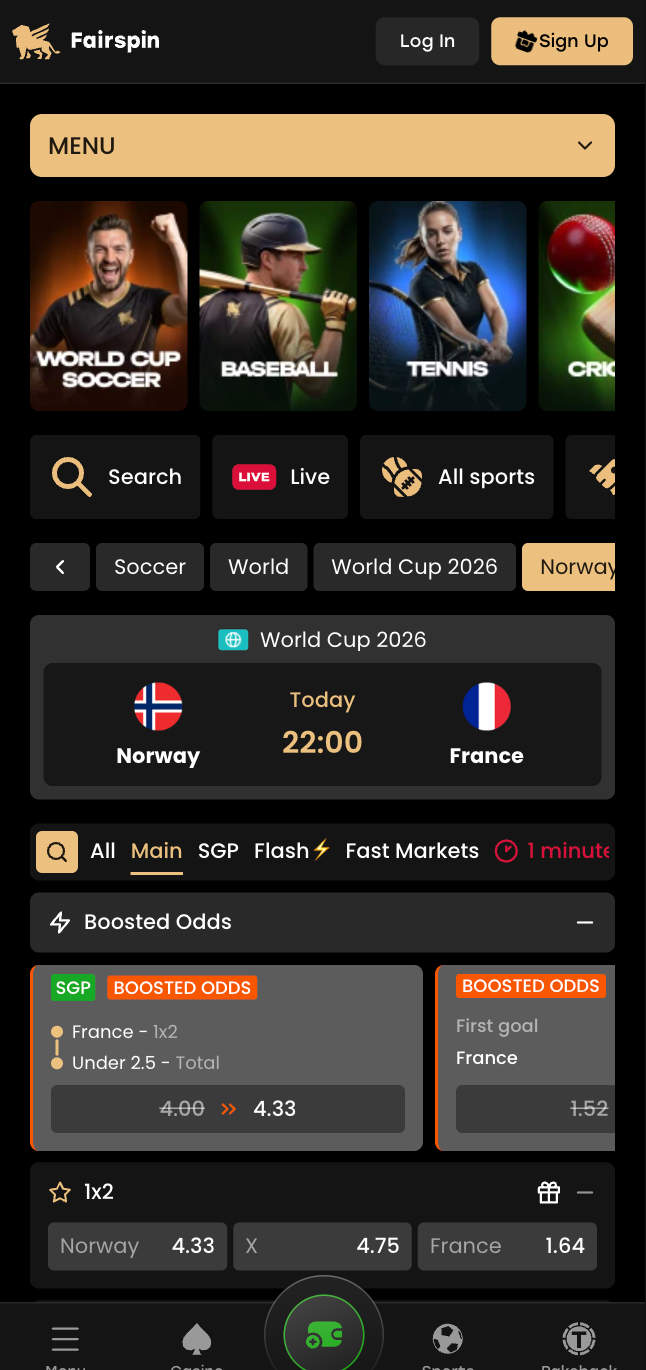Bet on Norway at 4.33
Image resolution: width=646 pixels, height=1370 pixels.
138,1246
